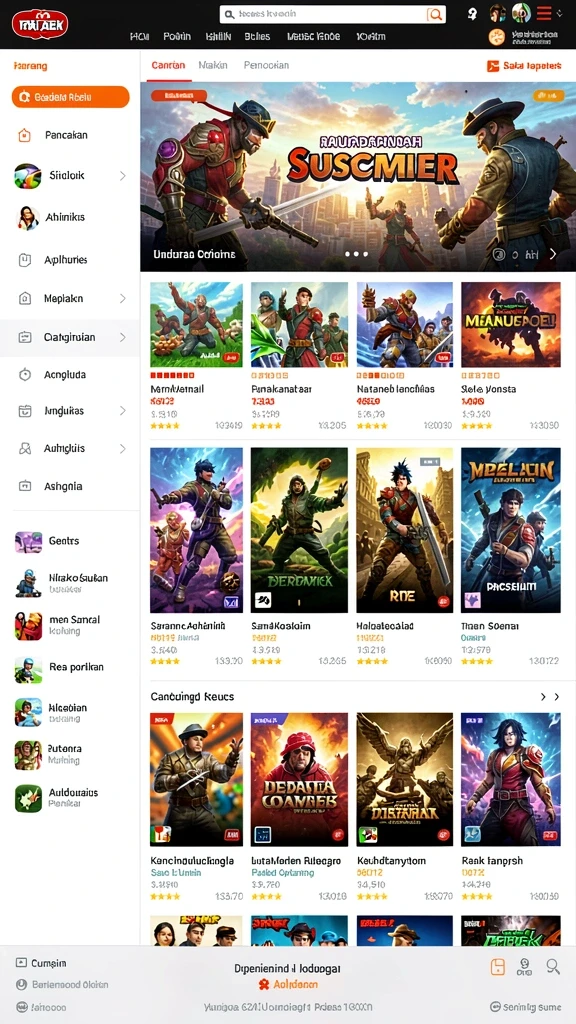
Task: Open the Sala lapaters link
Action: [x=524, y=66]
